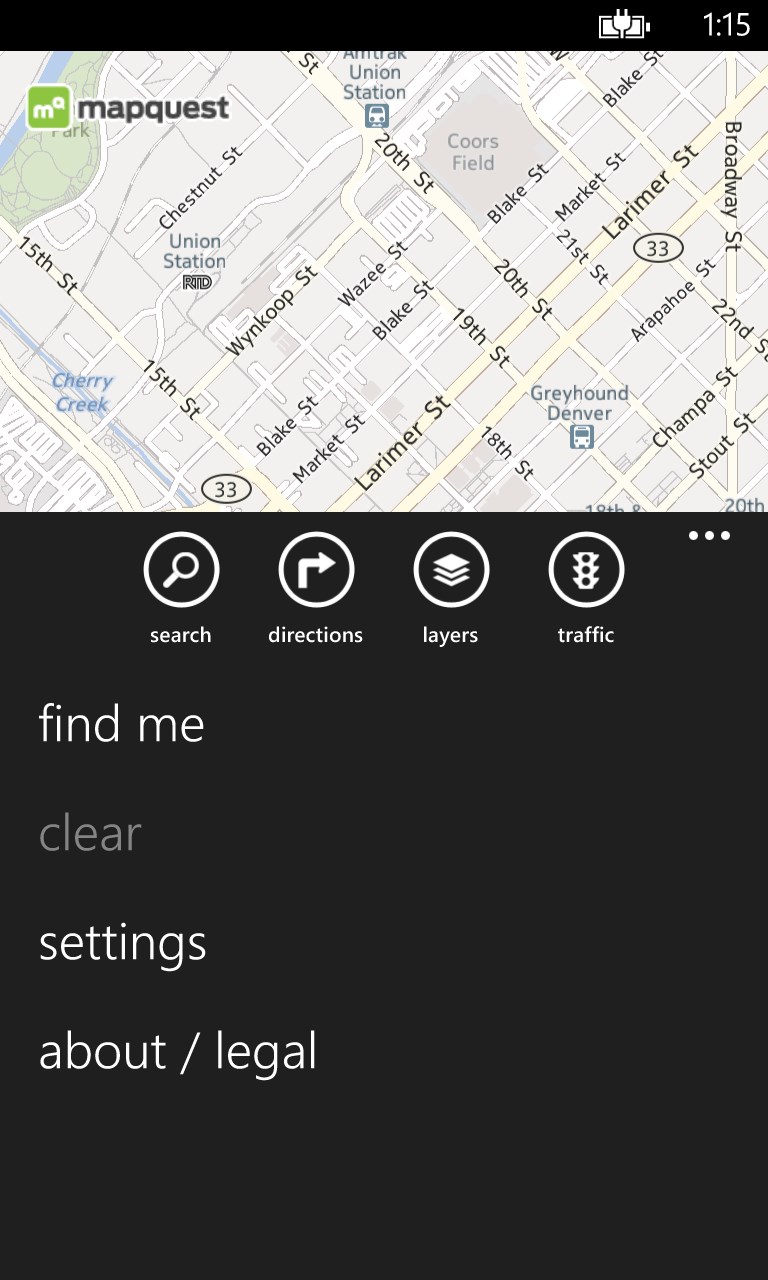Select the Amtrak Union Station transit icon

pyautogui.click(x=376, y=116)
